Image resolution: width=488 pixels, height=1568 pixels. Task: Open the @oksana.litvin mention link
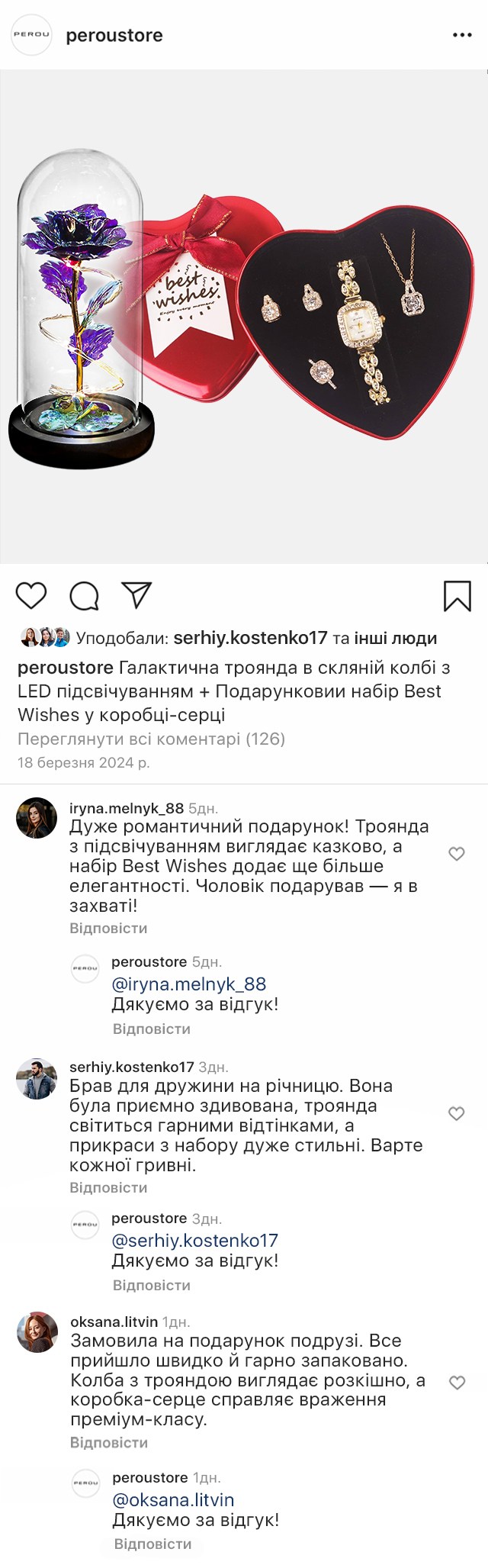coord(173,1500)
